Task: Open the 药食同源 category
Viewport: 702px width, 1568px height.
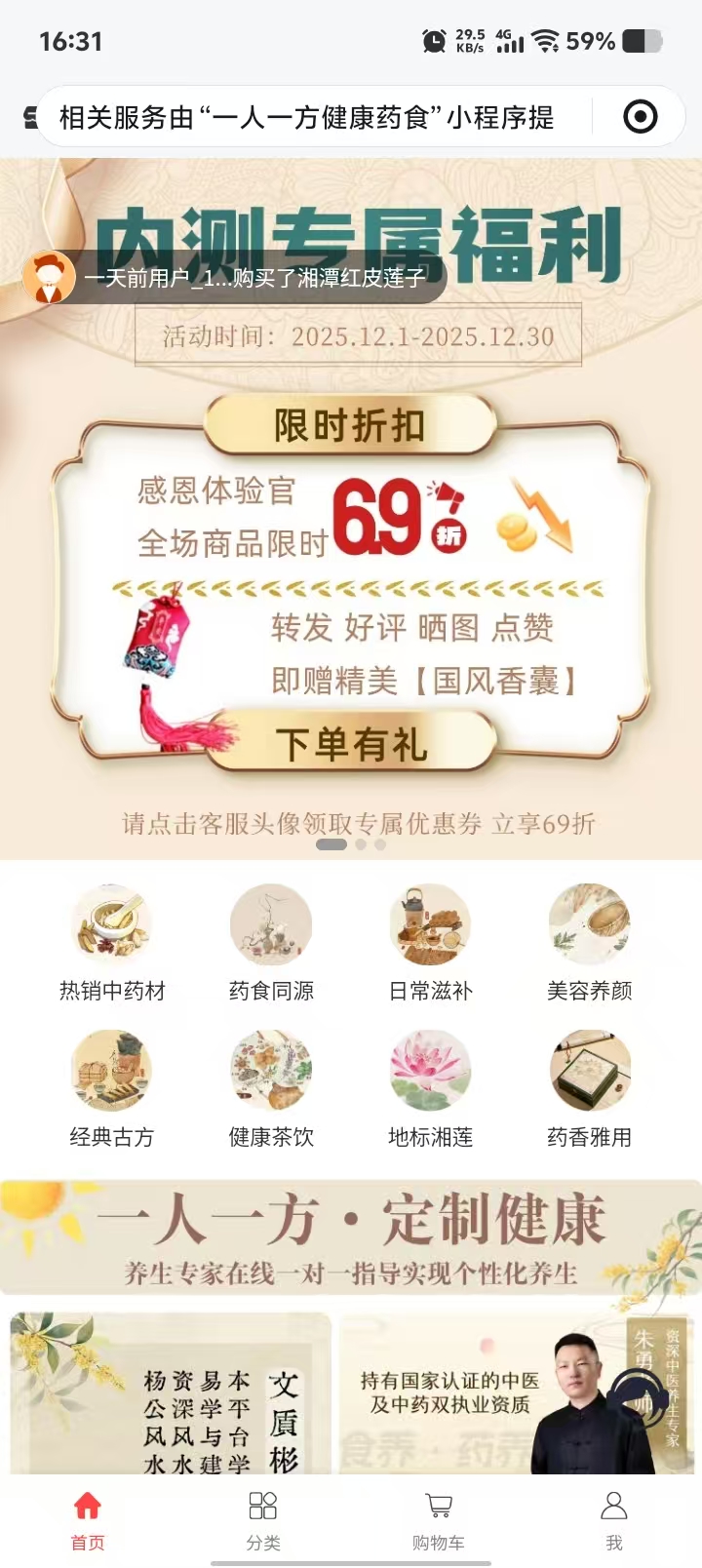Action: (271, 941)
